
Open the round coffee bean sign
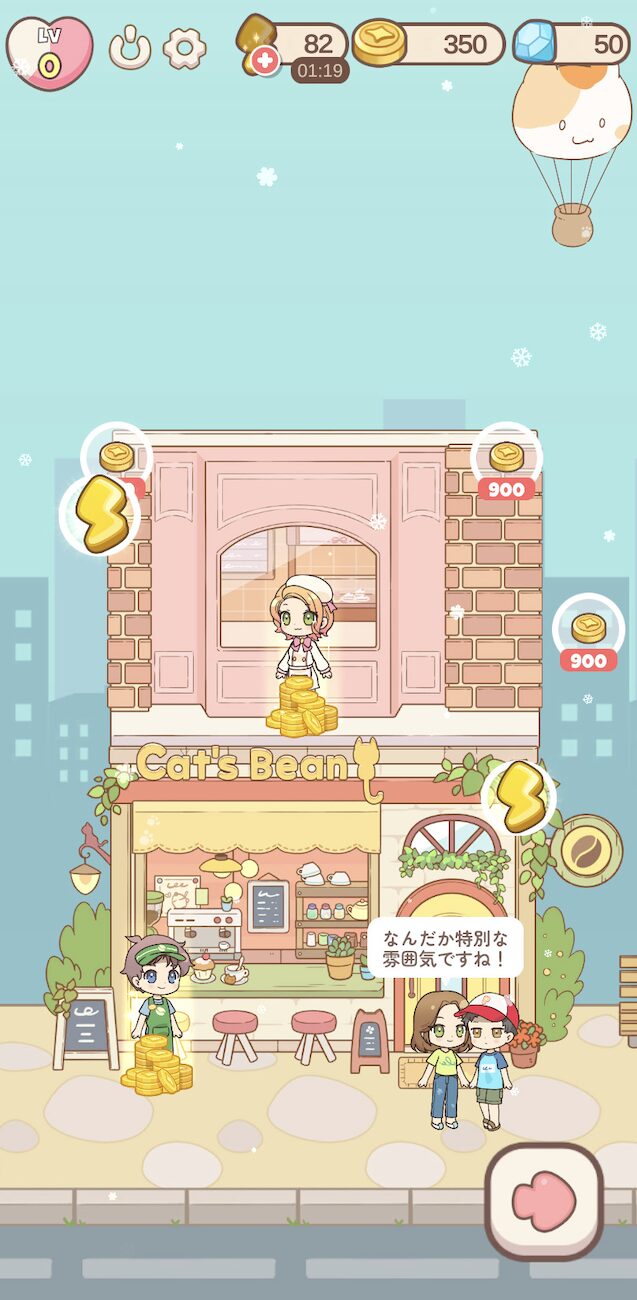point(586,851)
